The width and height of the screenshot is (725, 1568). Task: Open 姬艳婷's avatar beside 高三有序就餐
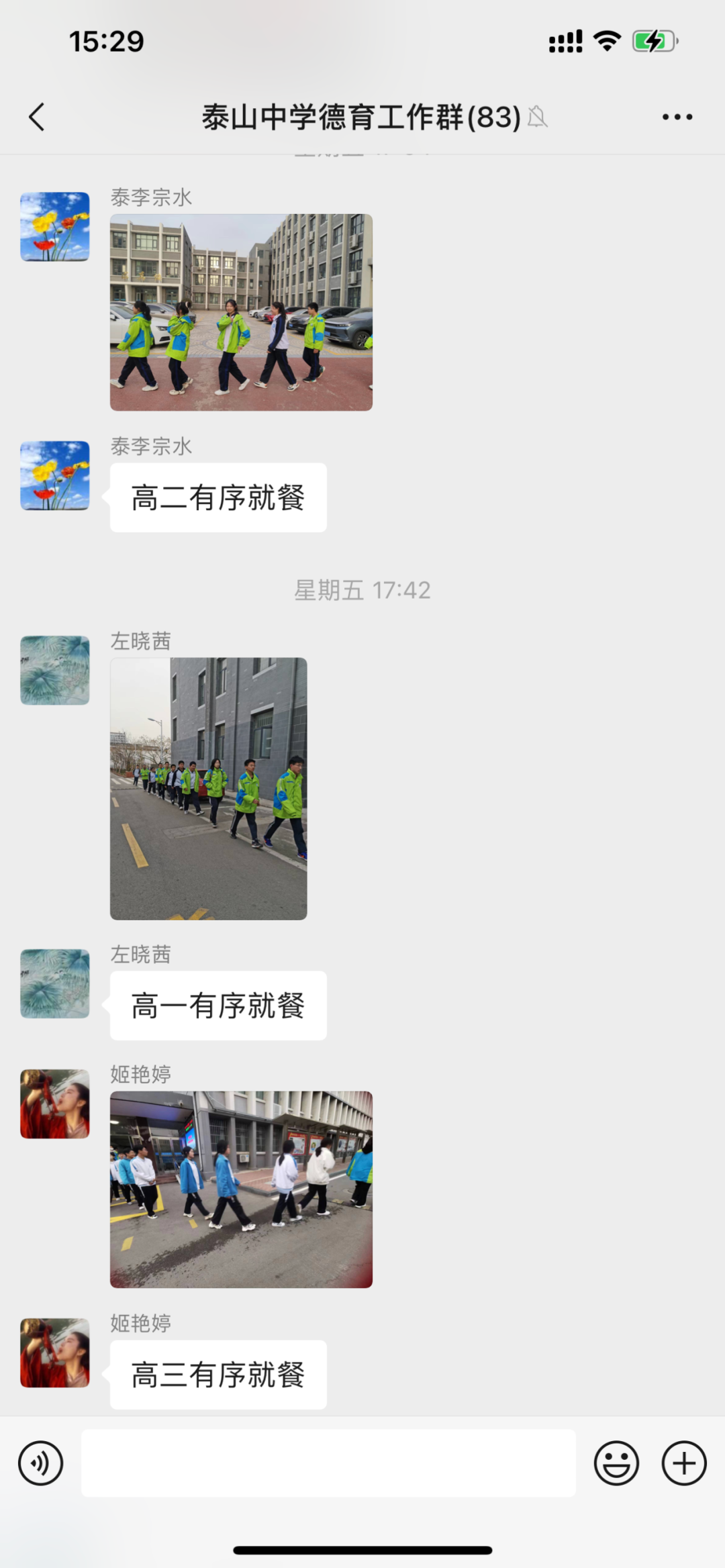54,1352
